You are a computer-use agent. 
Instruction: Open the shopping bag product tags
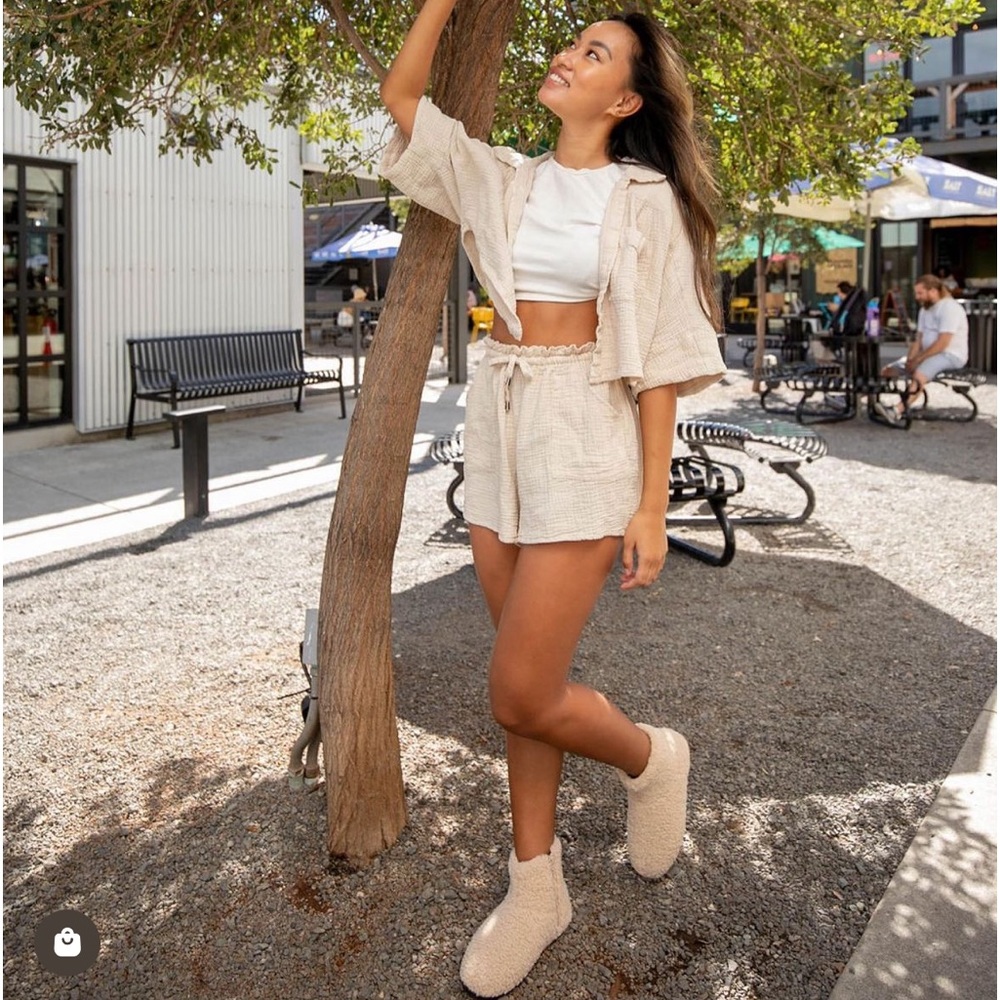coord(67,942)
